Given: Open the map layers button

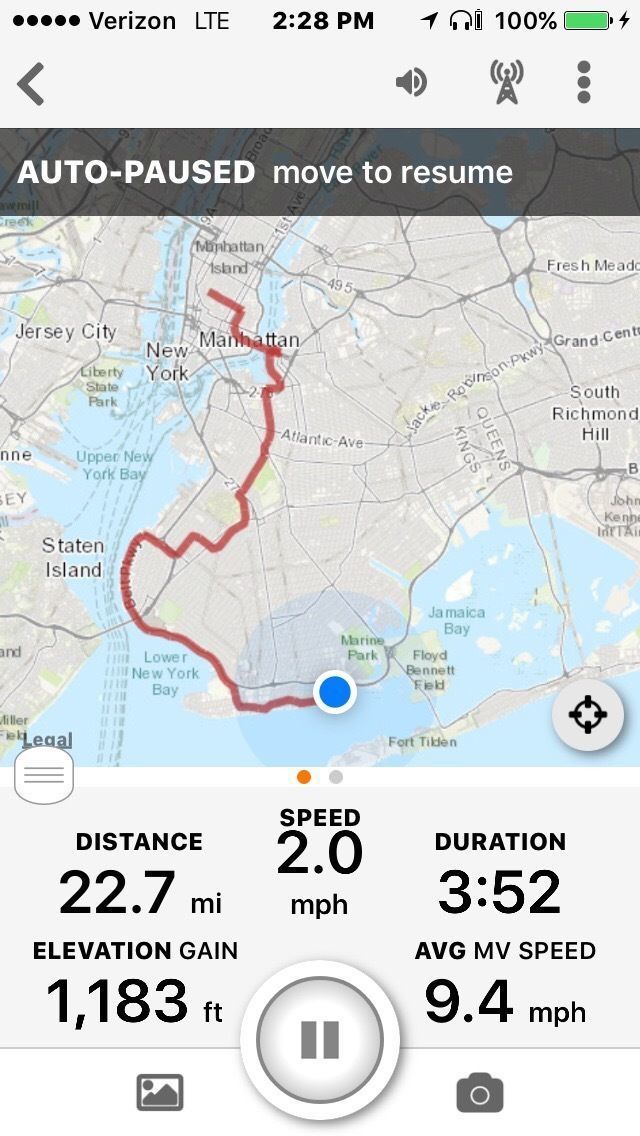Looking at the screenshot, I should click(x=44, y=775).
